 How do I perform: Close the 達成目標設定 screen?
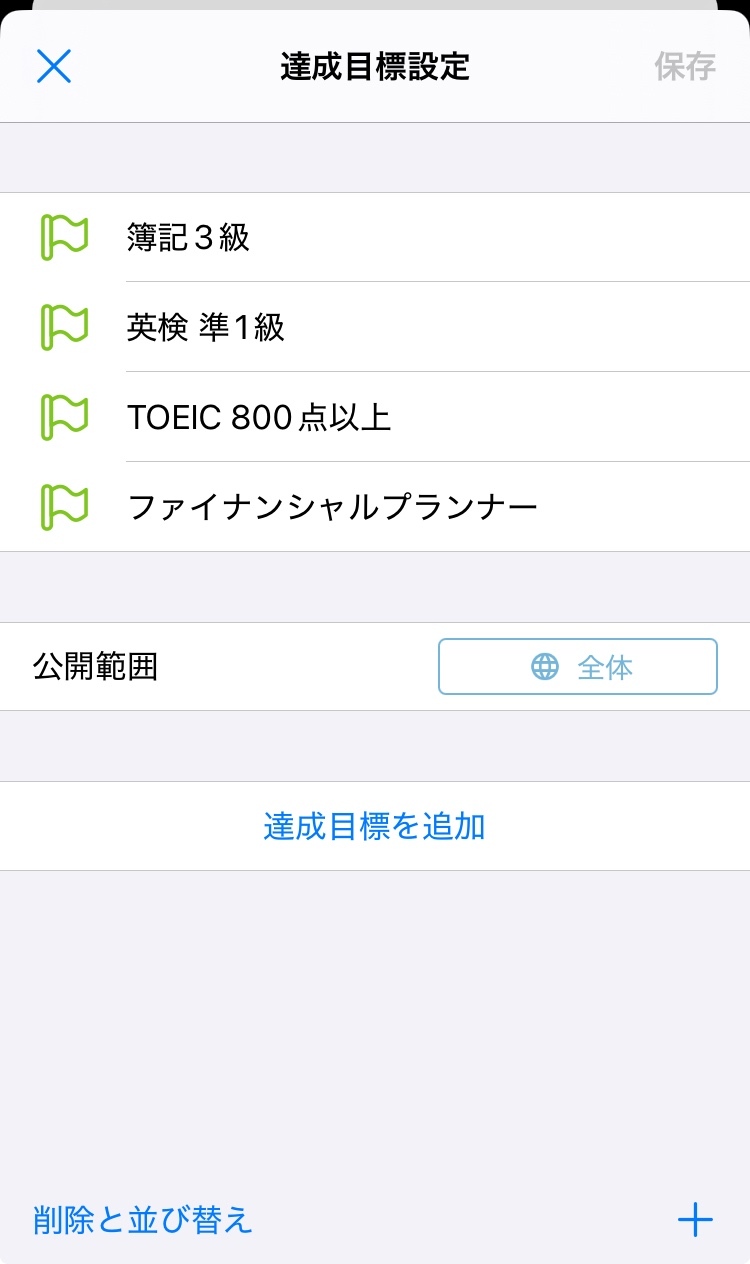[x=54, y=66]
